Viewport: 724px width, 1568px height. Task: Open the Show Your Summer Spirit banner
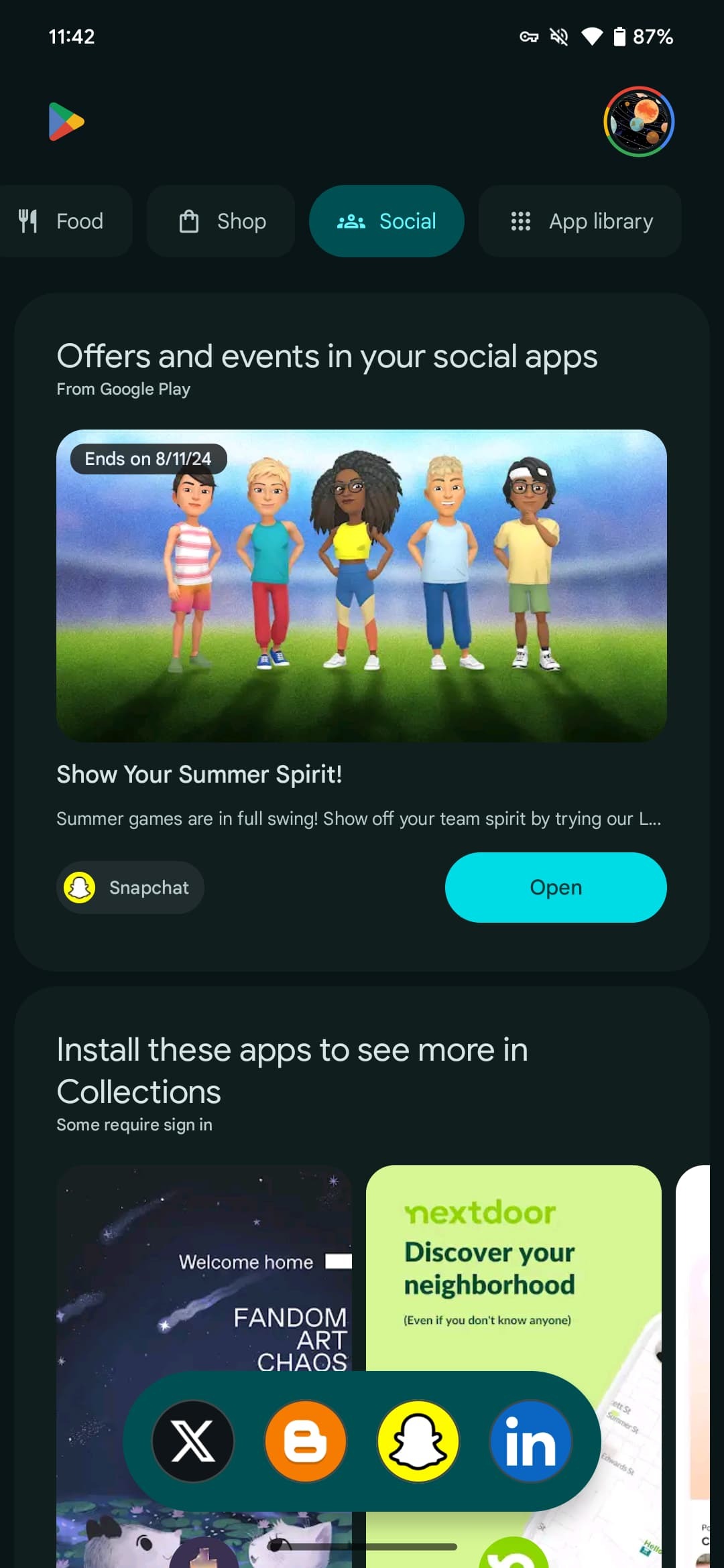coord(361,585)
